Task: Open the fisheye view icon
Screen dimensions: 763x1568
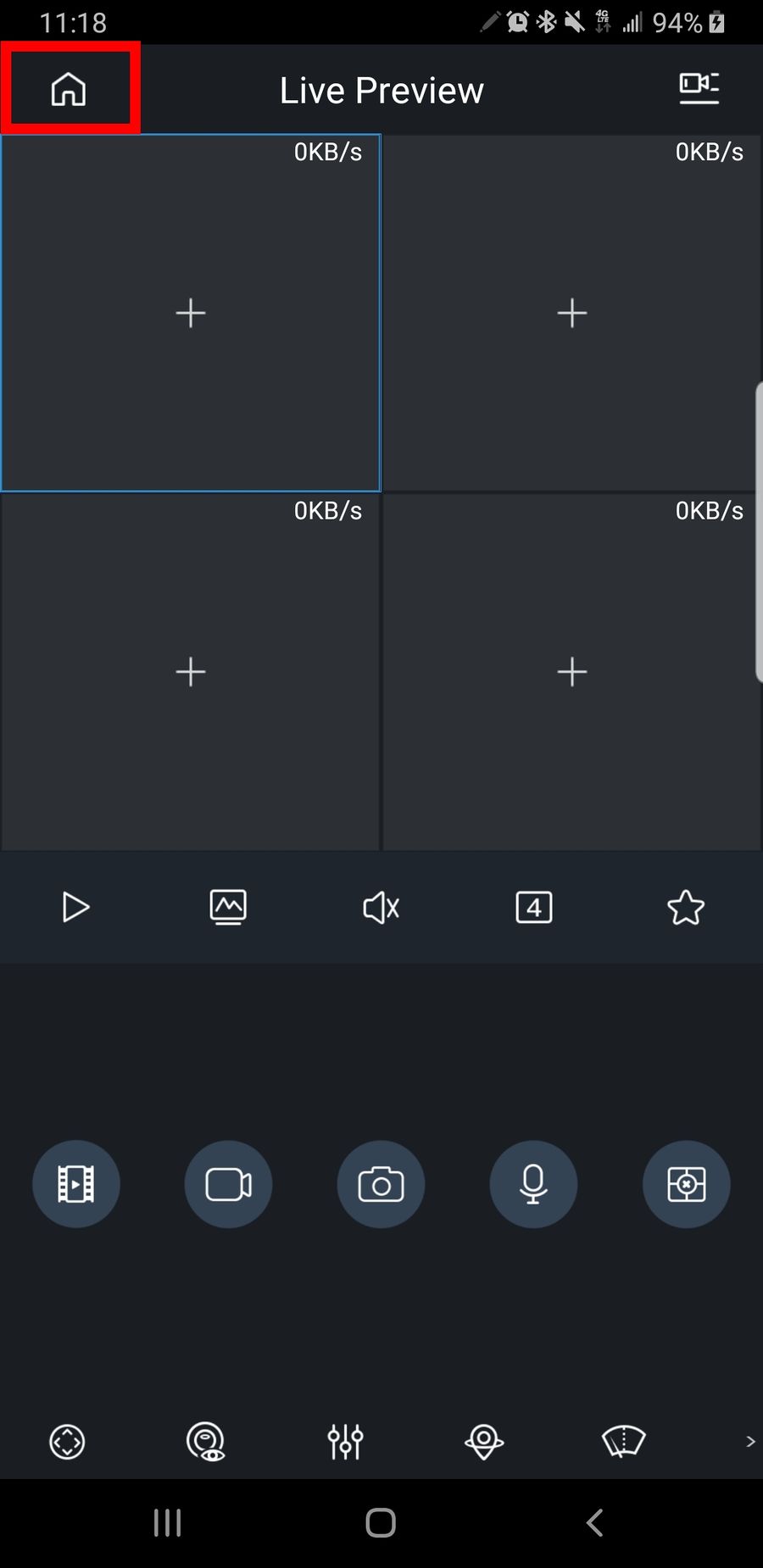Action: click(206, 1442)
